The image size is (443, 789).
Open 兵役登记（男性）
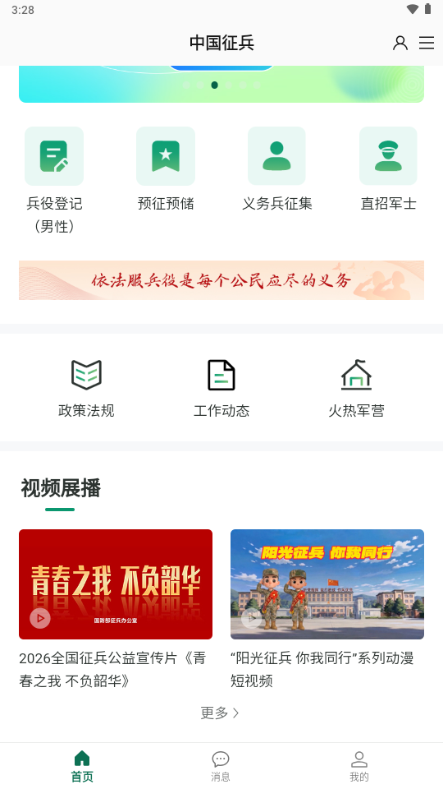point(54,181)
